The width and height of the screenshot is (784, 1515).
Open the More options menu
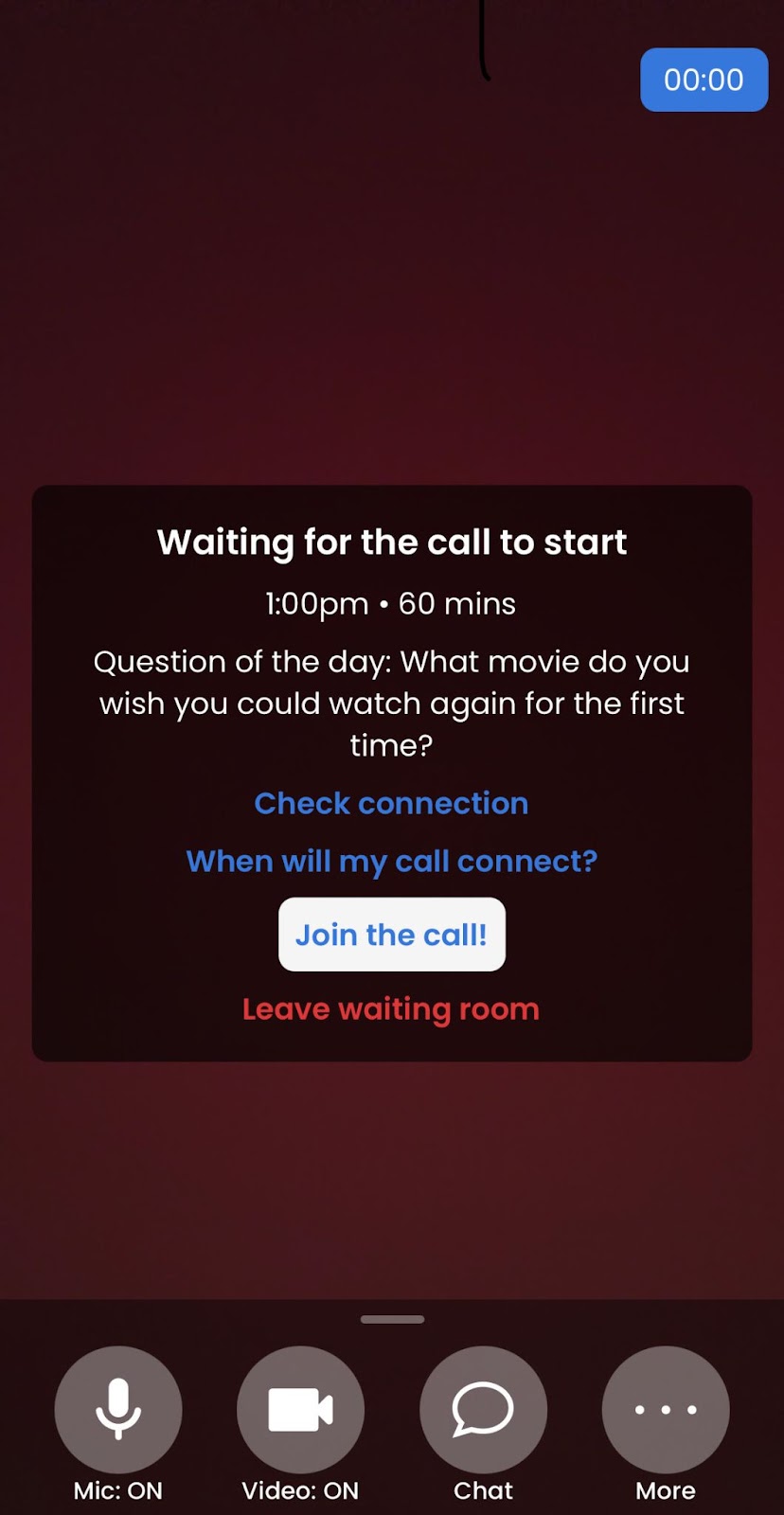coord(666,1409)
